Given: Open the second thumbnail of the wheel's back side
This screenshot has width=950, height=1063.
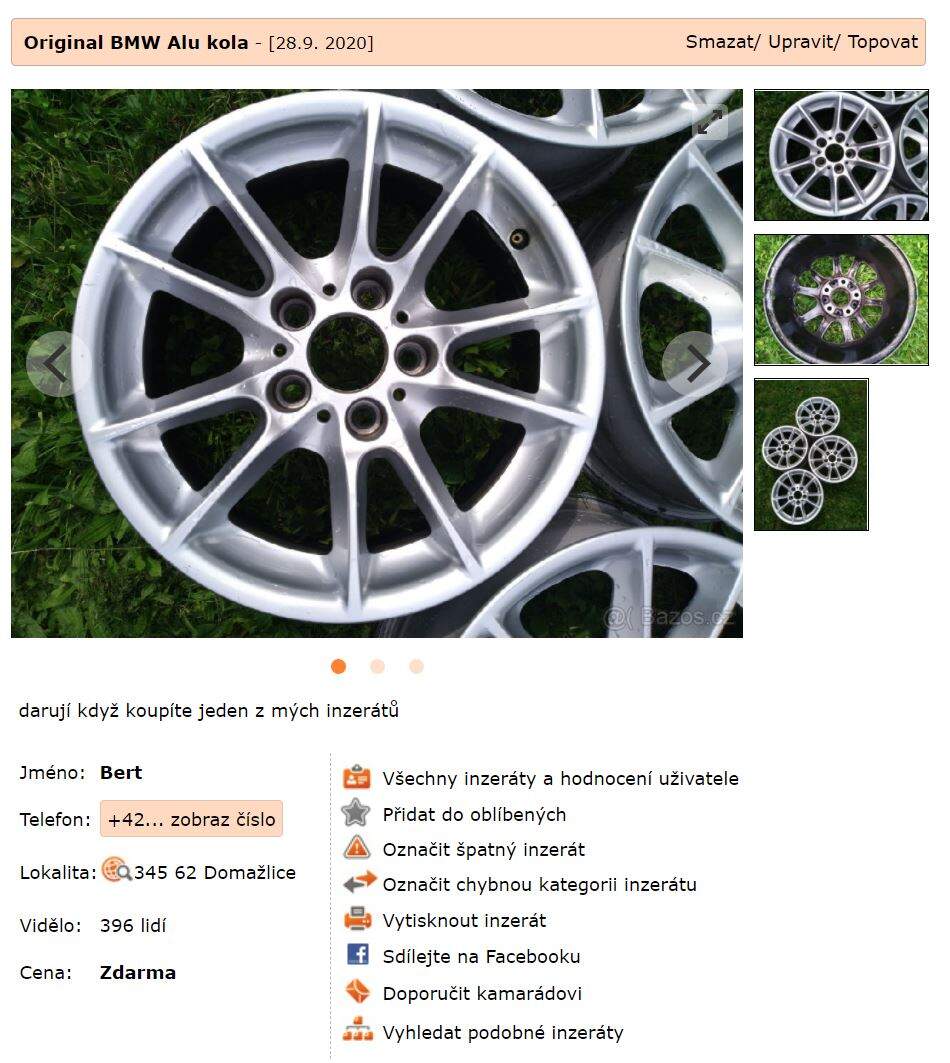Looking at the screenshot, I should coord(840,300).
